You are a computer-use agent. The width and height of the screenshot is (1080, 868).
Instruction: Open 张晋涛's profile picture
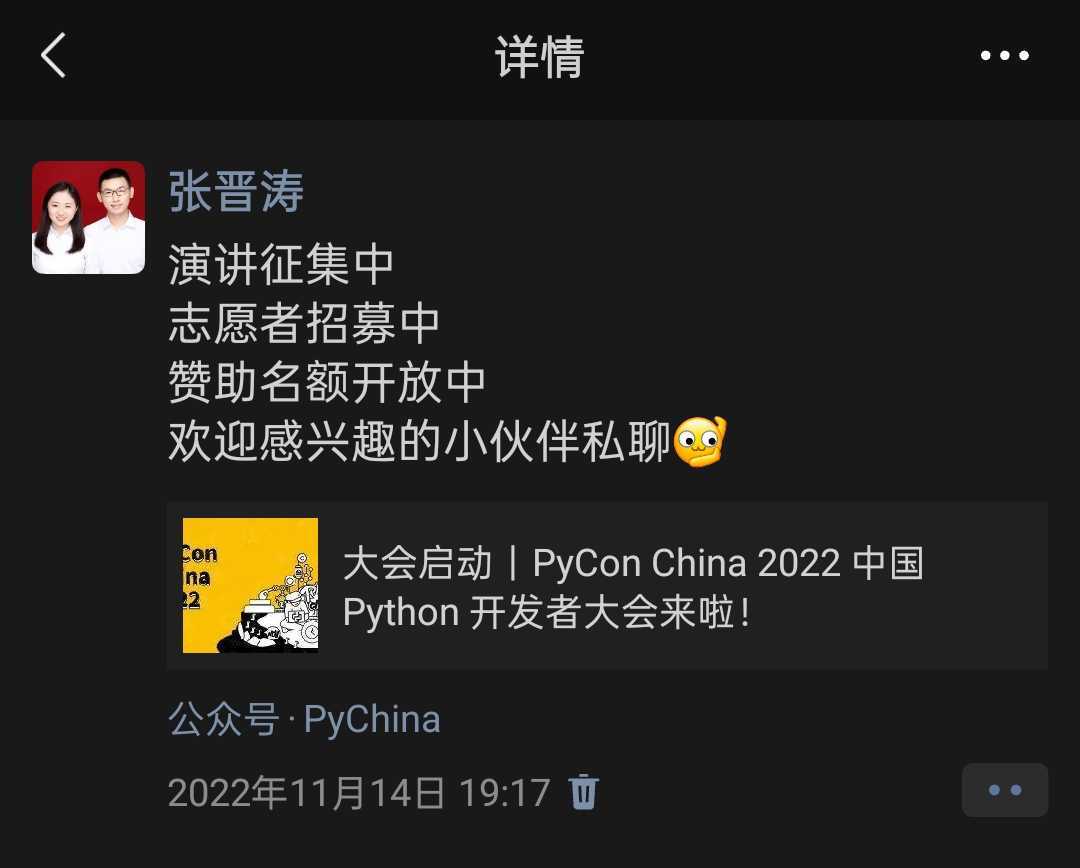coord(89,217)
